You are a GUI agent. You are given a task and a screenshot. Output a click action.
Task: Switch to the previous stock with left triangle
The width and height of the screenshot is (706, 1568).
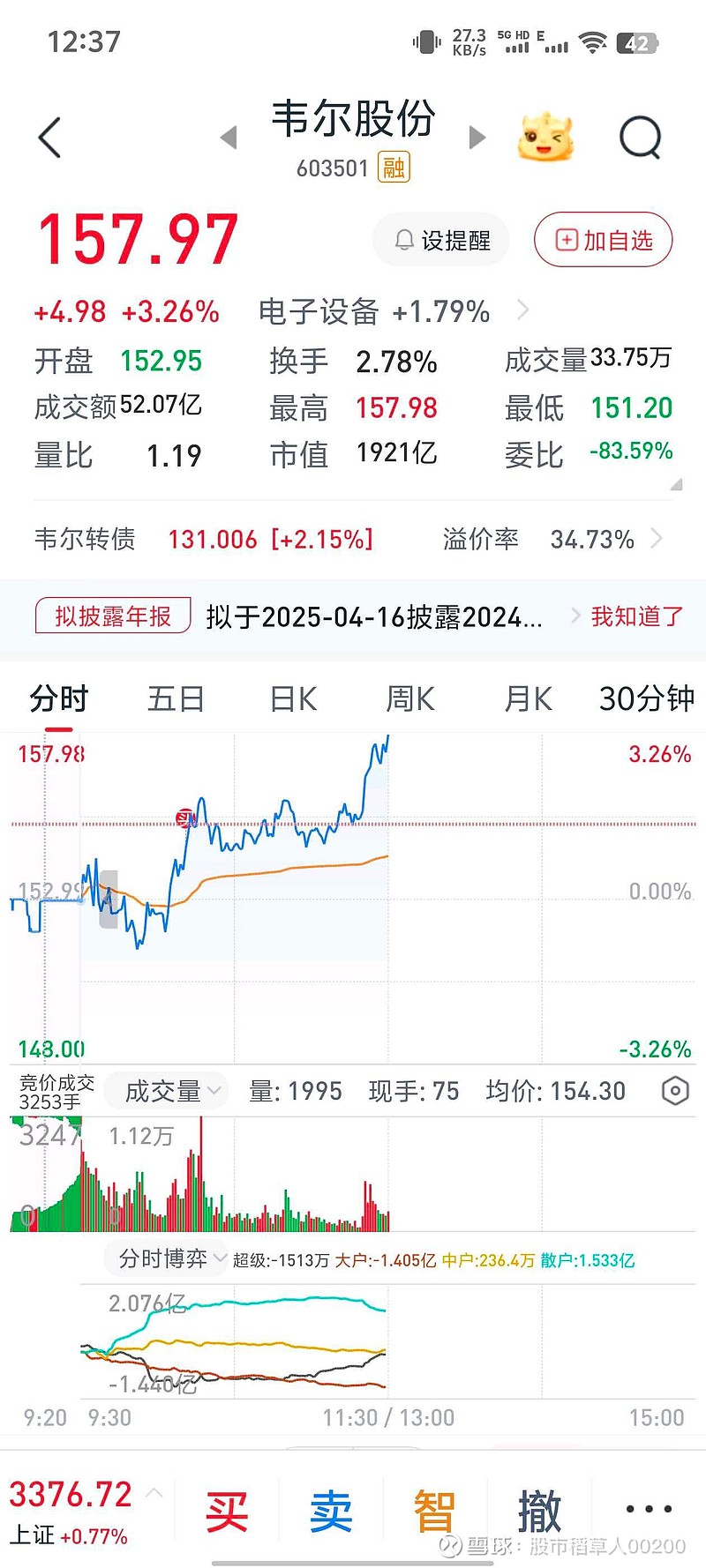click(x=229, y=138)
